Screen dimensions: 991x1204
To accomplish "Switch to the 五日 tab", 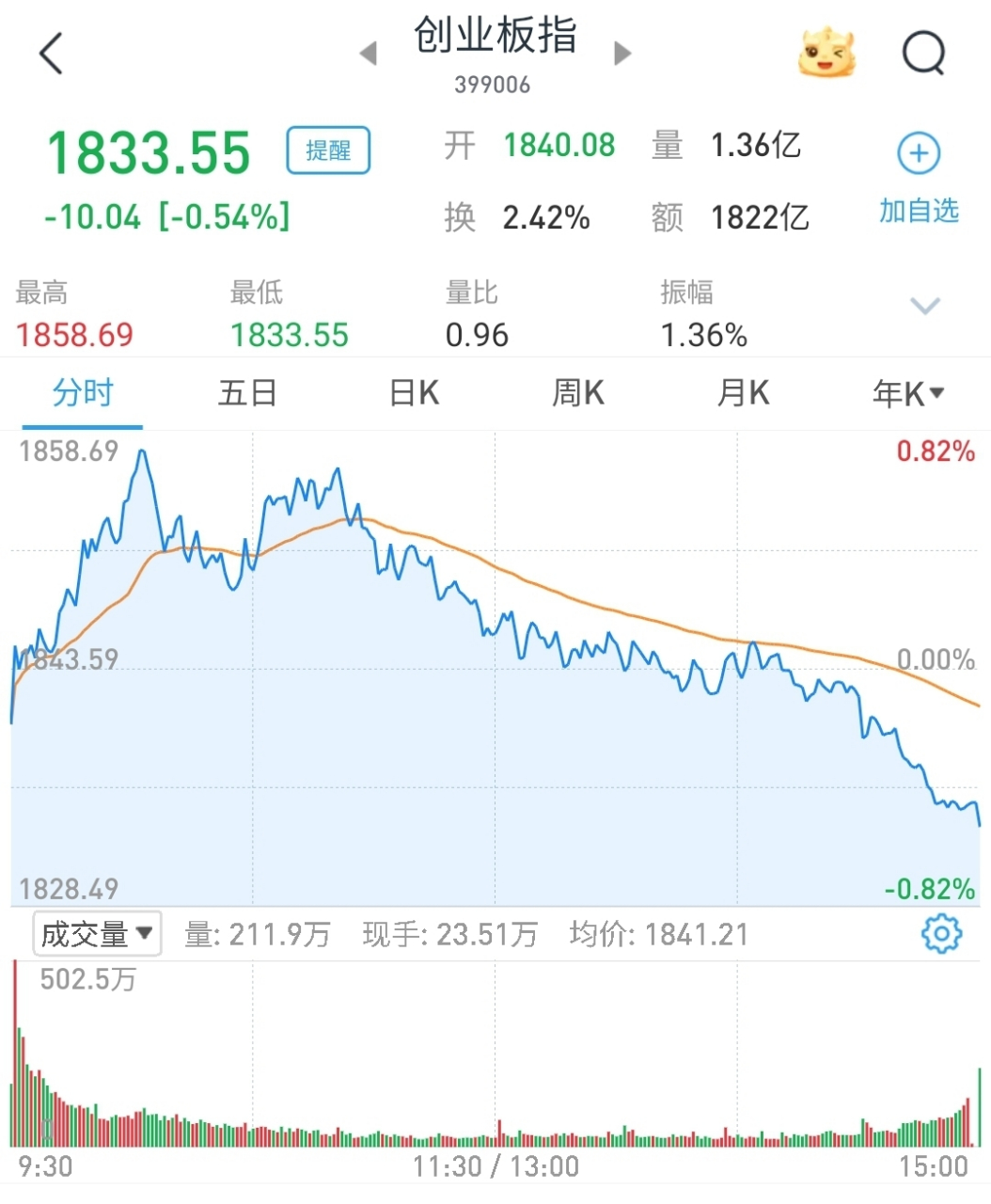I will point(247,392).
